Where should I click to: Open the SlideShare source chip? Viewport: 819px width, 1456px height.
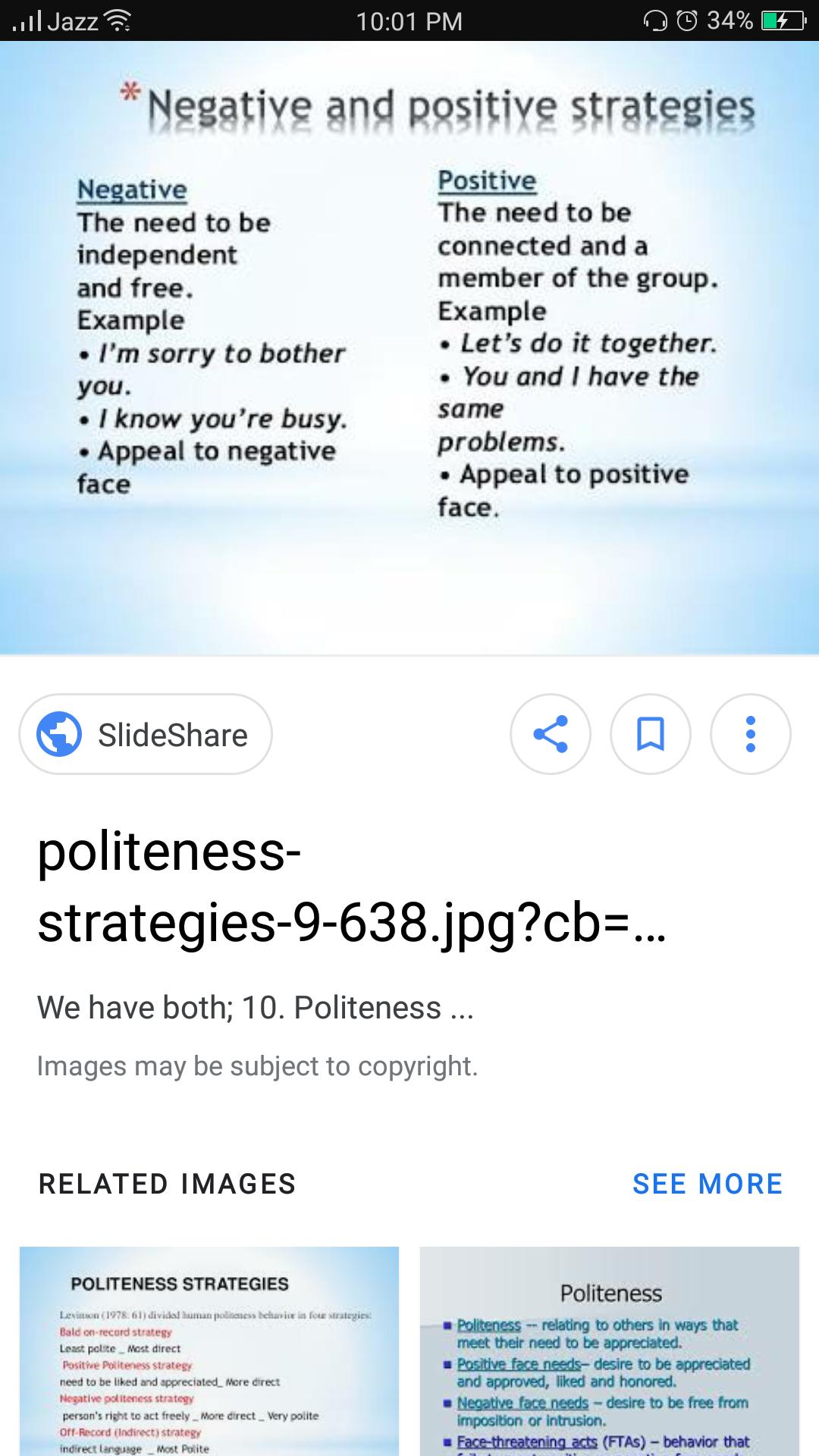coord(146,734)
